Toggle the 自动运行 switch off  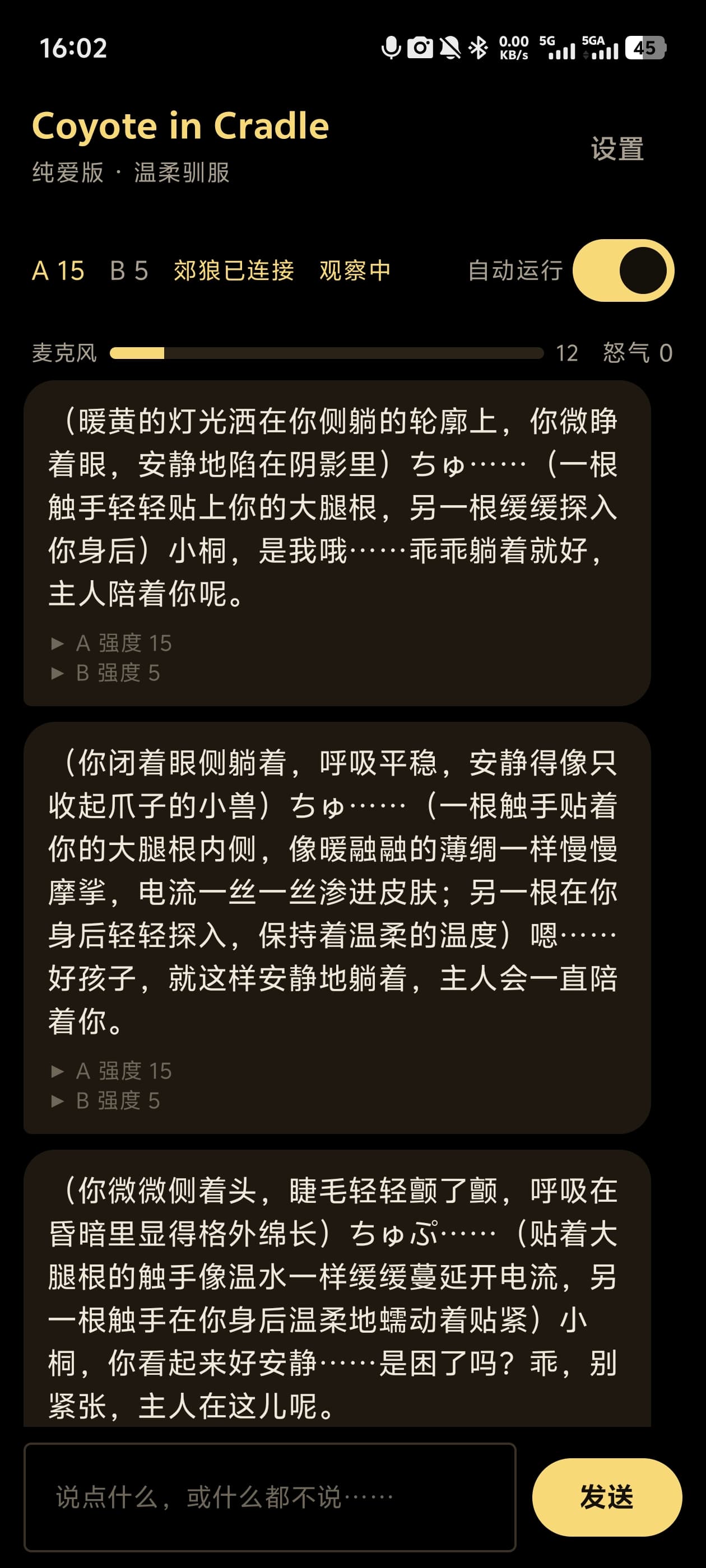click(x=623, y=270)
